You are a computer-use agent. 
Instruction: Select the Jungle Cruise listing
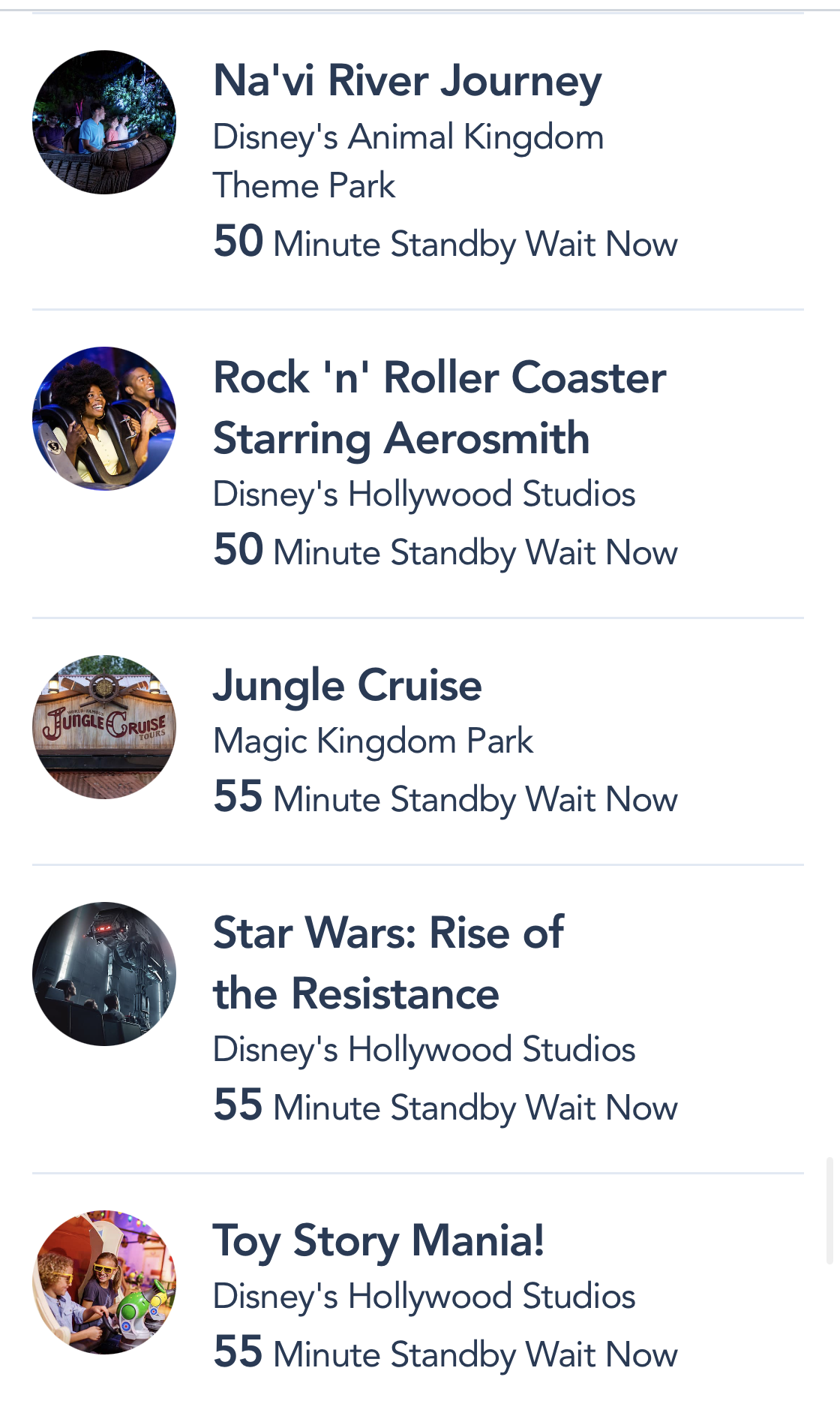(347, 686)
